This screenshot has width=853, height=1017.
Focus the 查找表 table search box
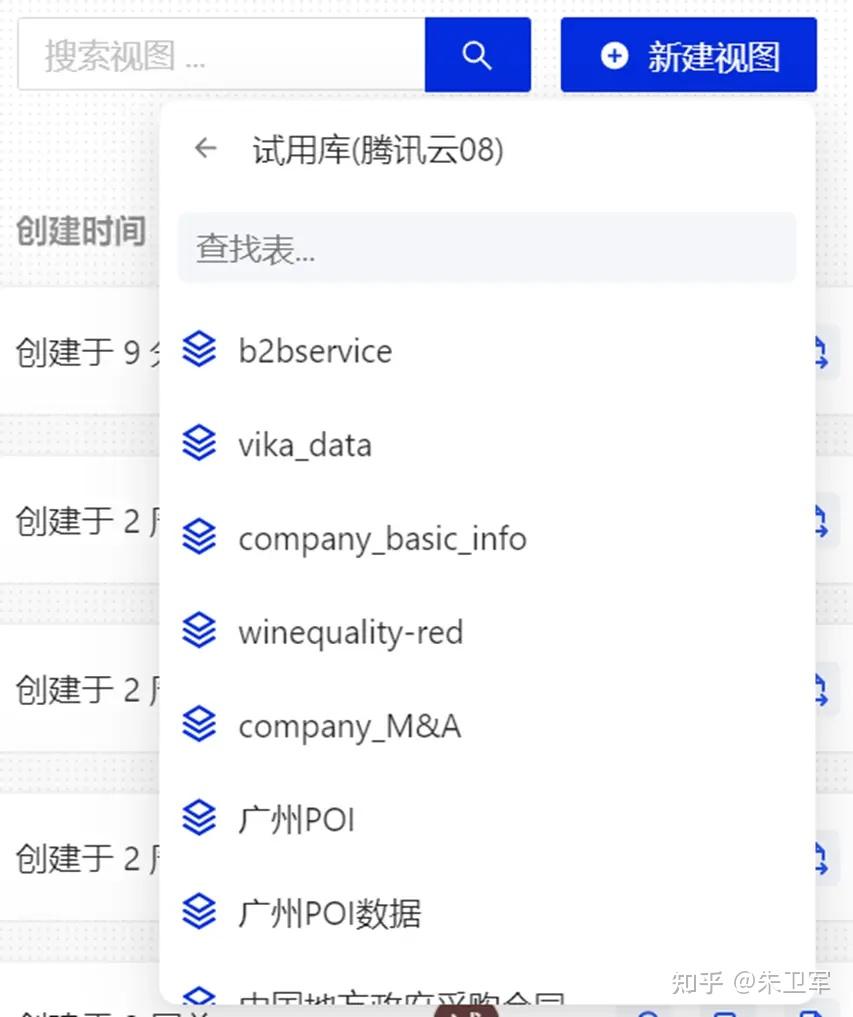[x=486, y=247]
